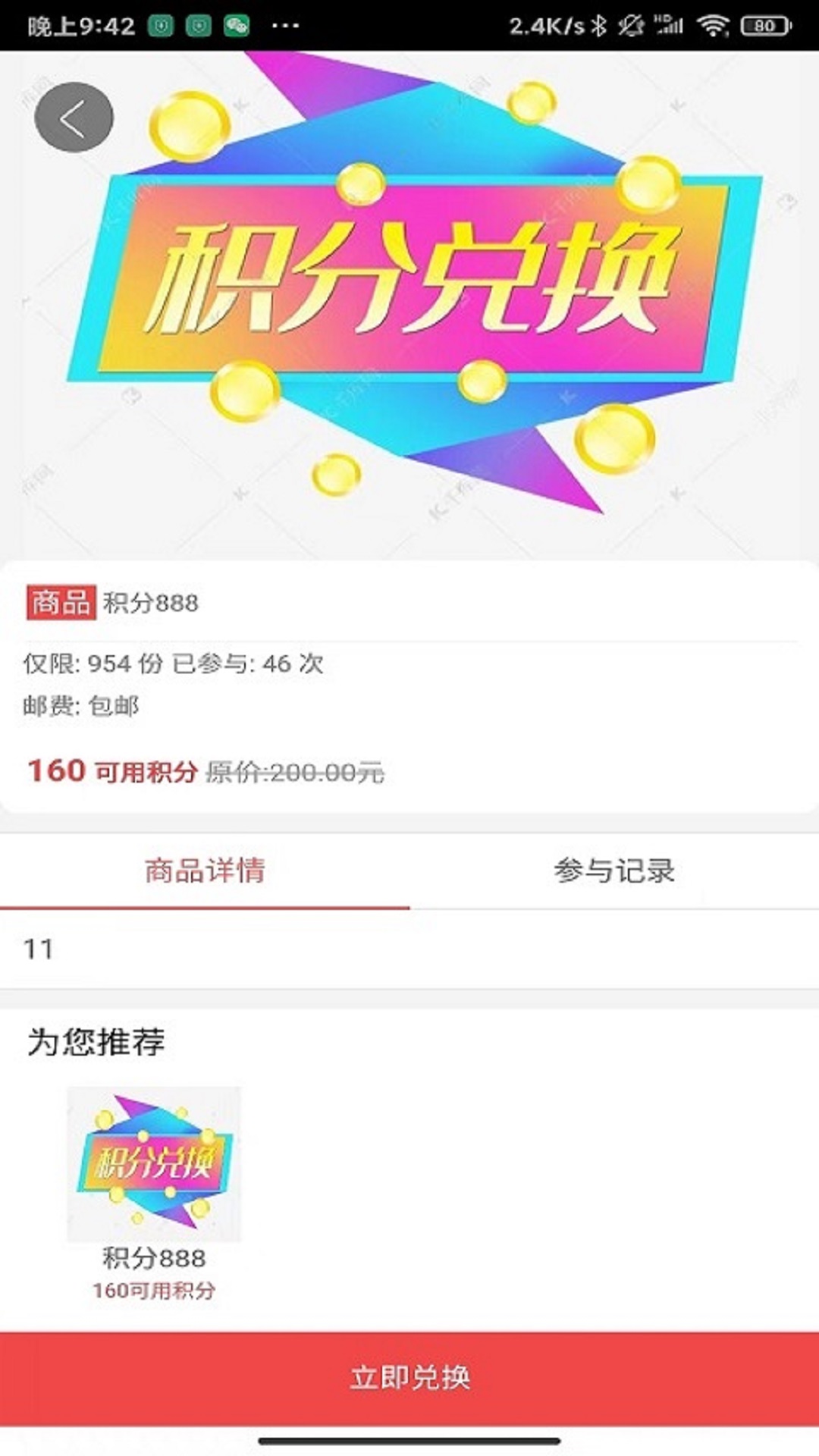Open the recommended 积分888 product card

[x=154, y=1191]
